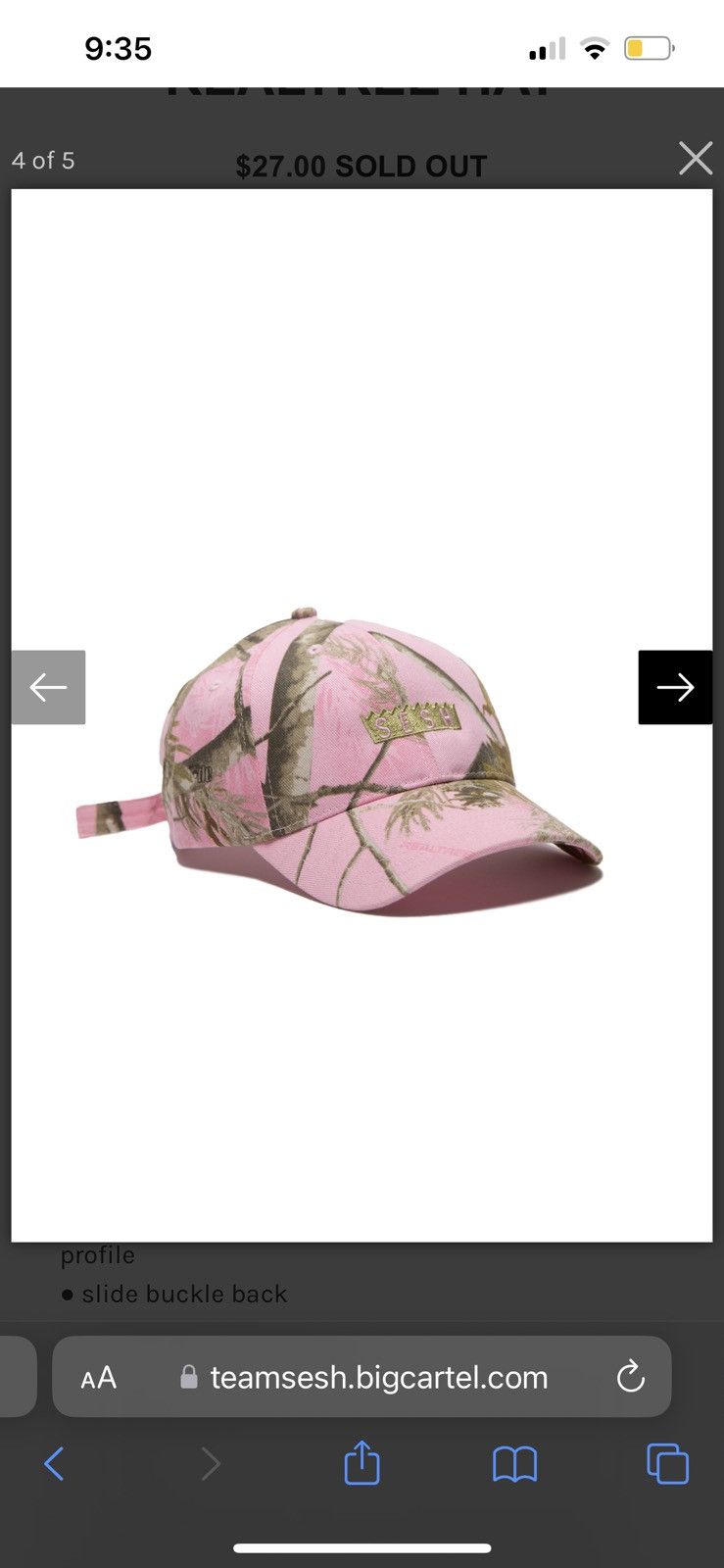Share the page using Safari's share icon
724x1568 pixels.
click(362, 1463)
